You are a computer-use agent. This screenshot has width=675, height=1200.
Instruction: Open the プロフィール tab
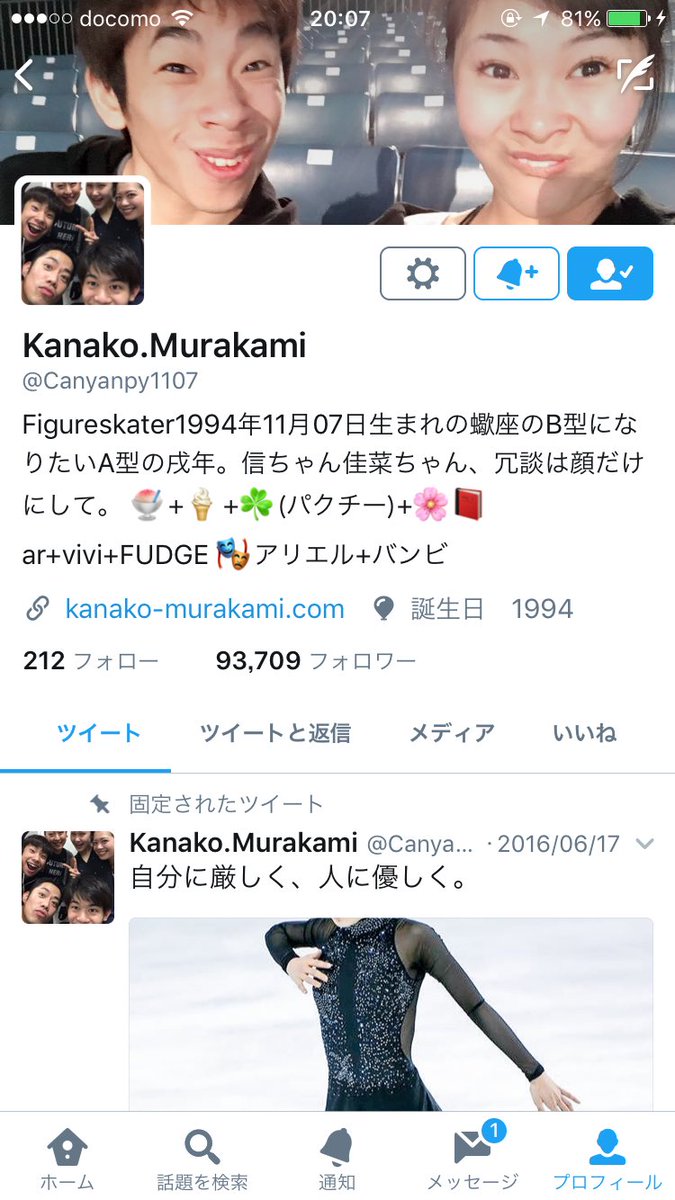607,1158
